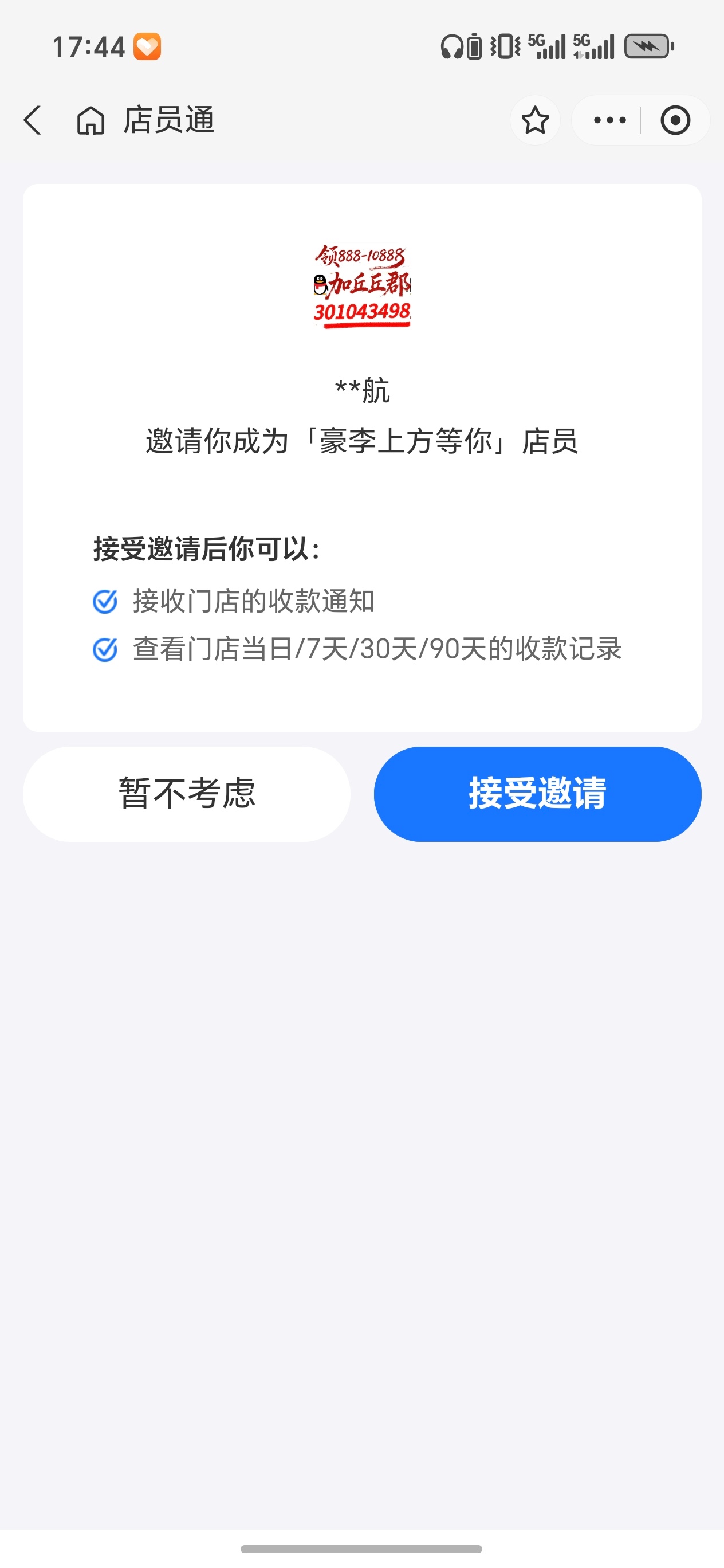Image resolution: width=724 pixels, height=1568 pixels.
Task: Return to the mini program home
Action: [x=91, y=120]
